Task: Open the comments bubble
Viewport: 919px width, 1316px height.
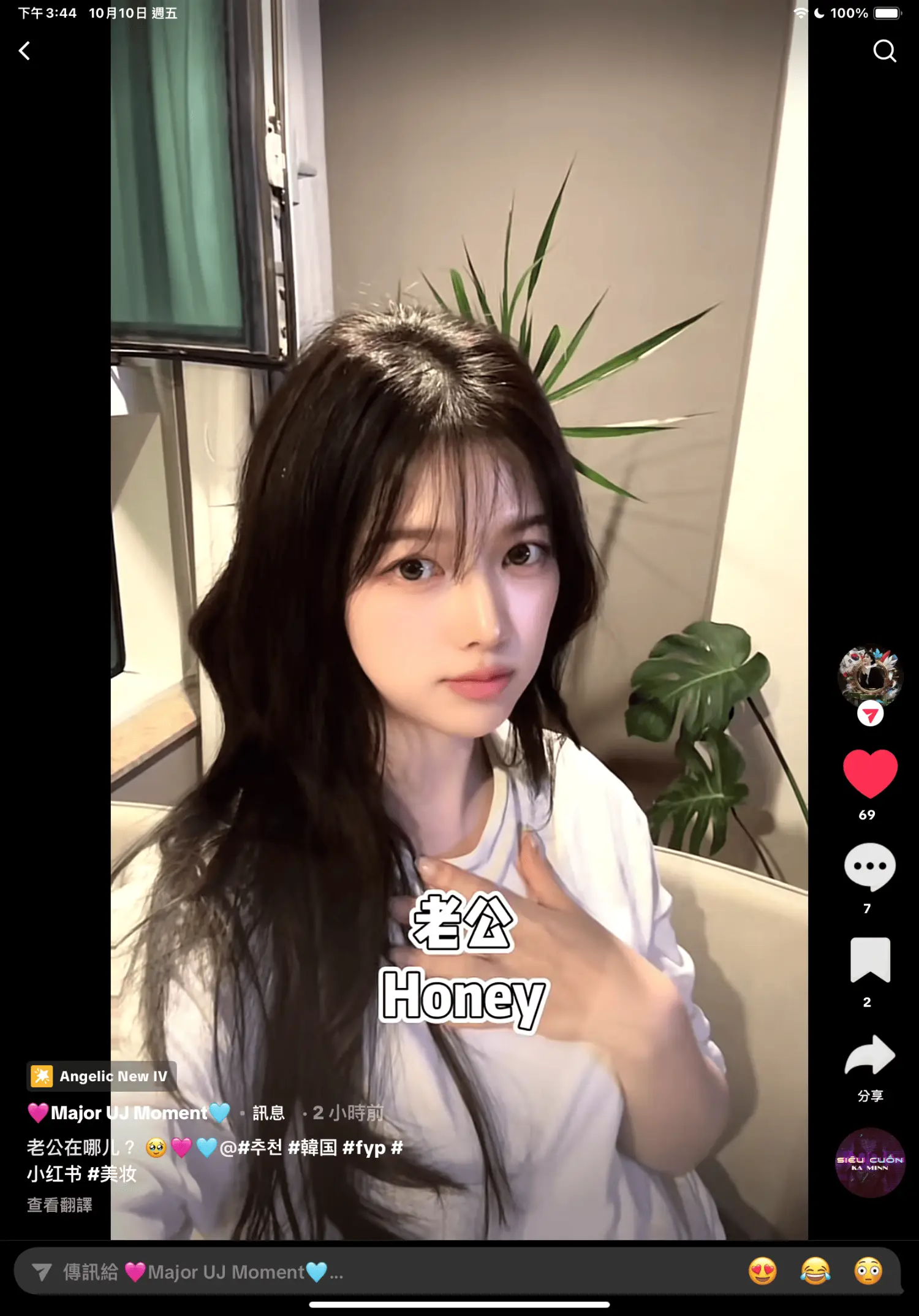Action: click(869, 867)
